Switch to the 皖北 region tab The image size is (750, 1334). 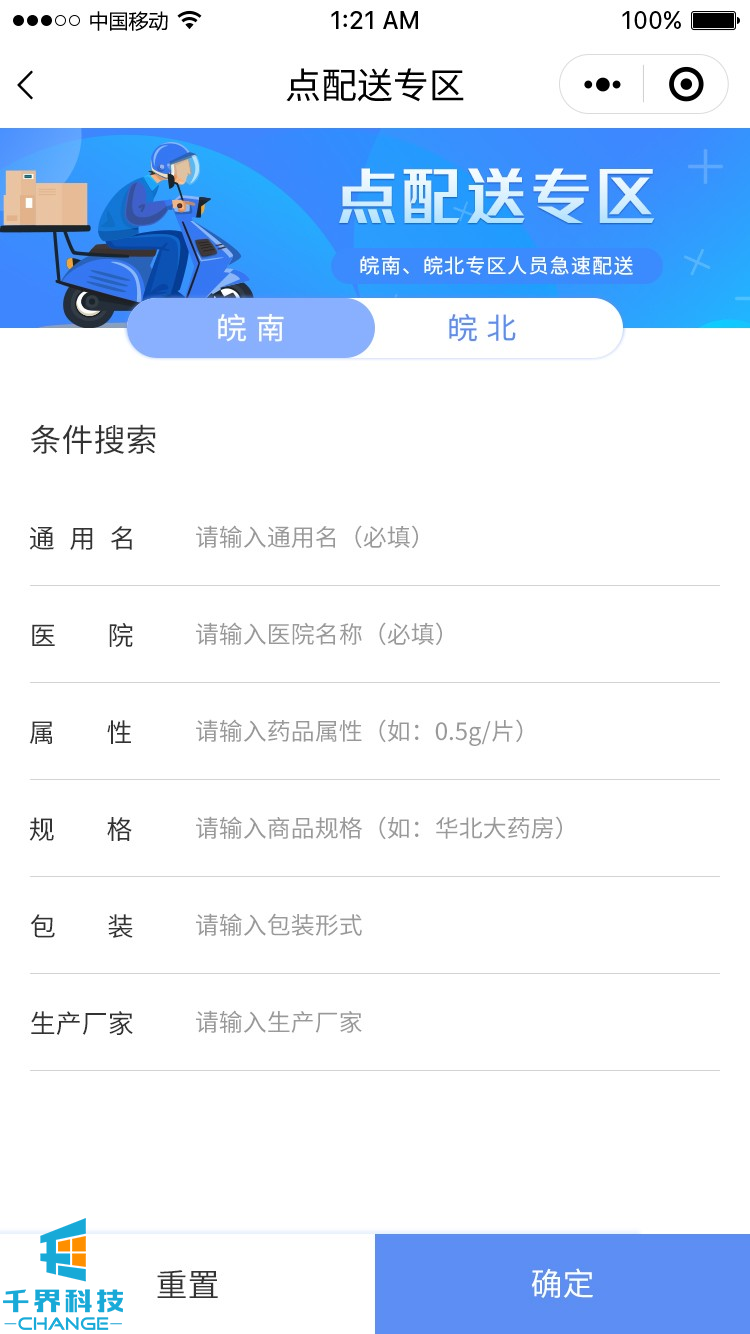(x=483, y=328)
